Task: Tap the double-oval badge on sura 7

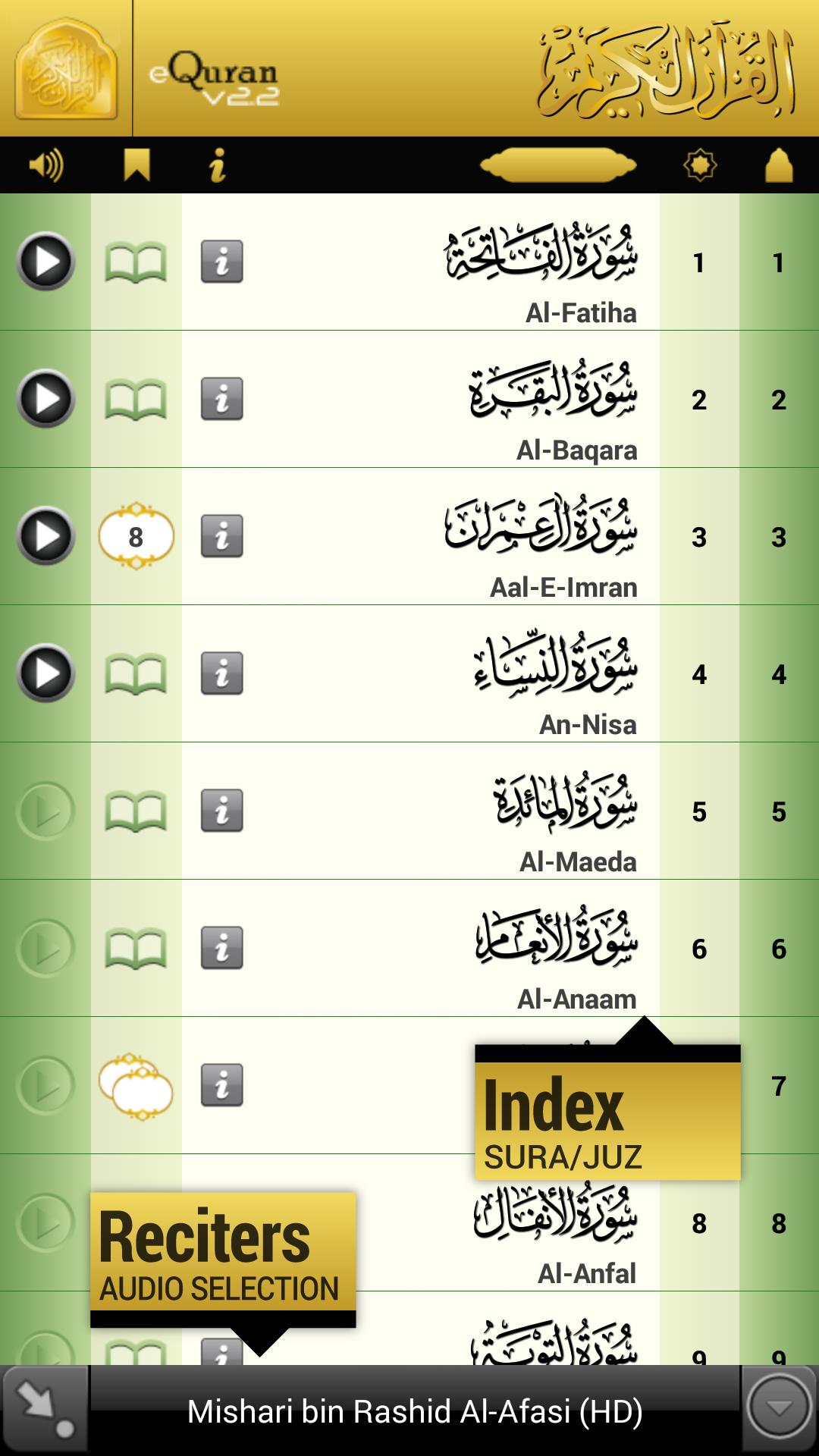Action: (136, 1086)
